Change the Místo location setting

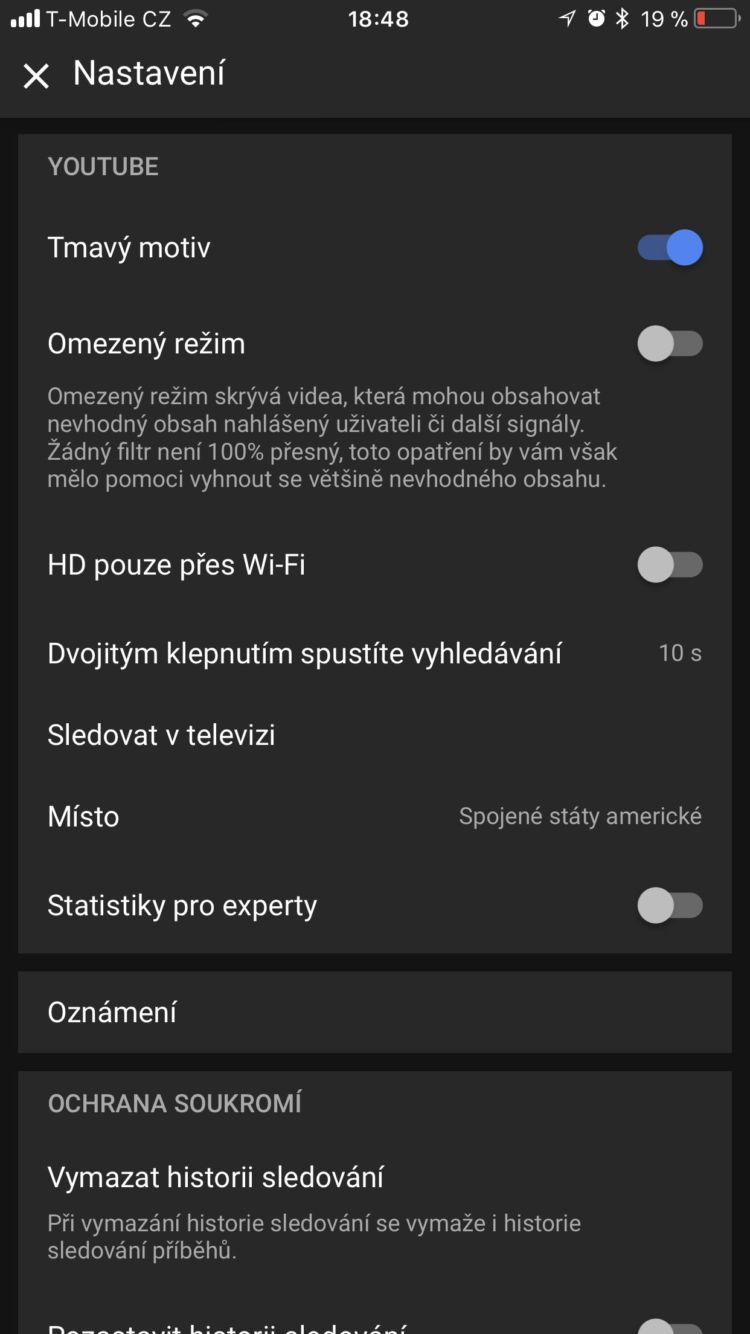point(374,817)
